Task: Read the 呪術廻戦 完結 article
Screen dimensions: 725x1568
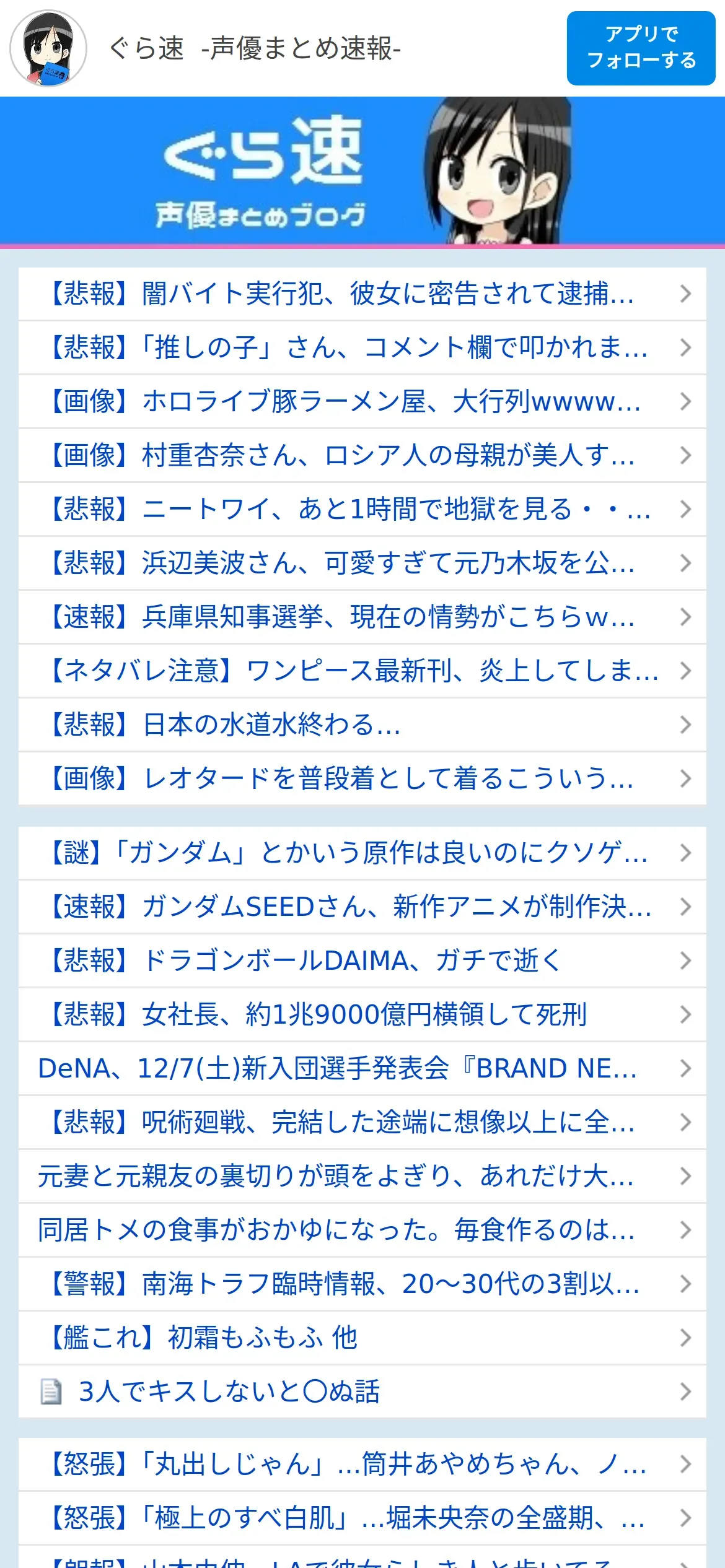Action: pyautogui.click(x=362, y=1122)
